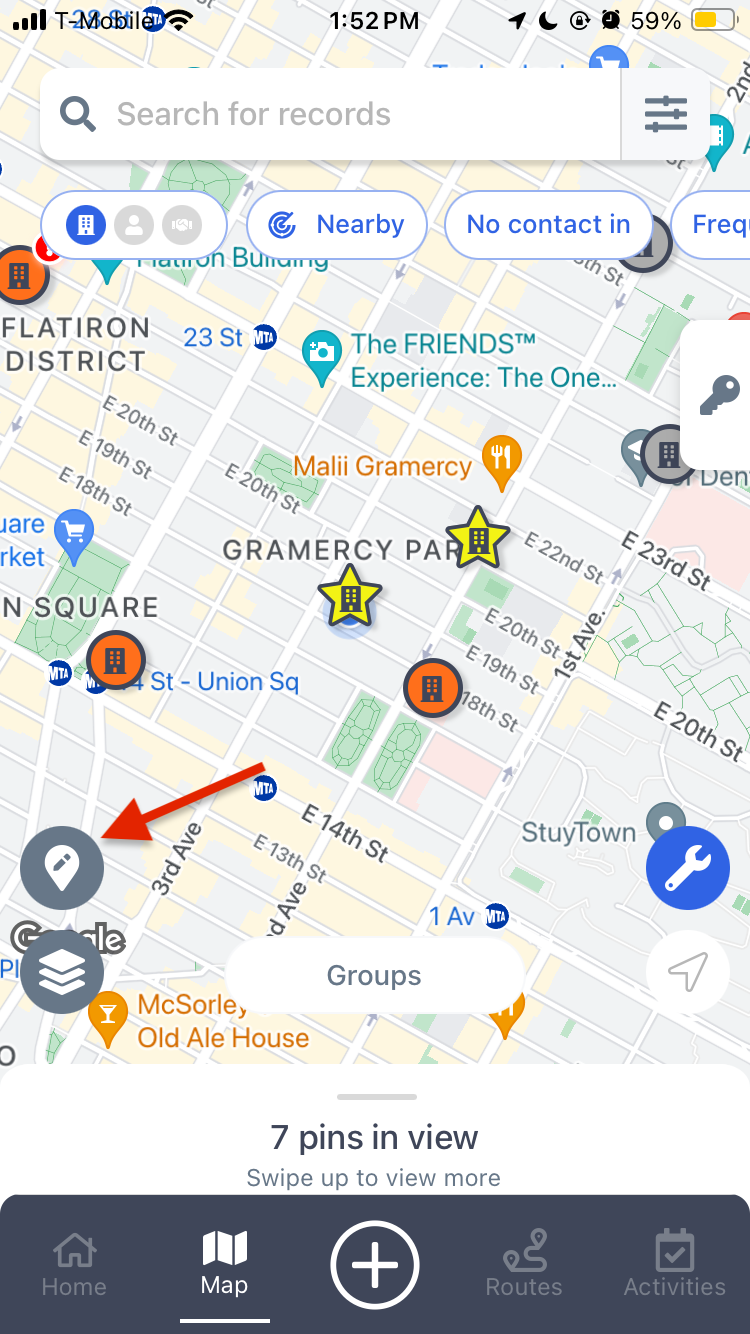
Task: Select the Nearby filter chip
Action: (337, 225)
